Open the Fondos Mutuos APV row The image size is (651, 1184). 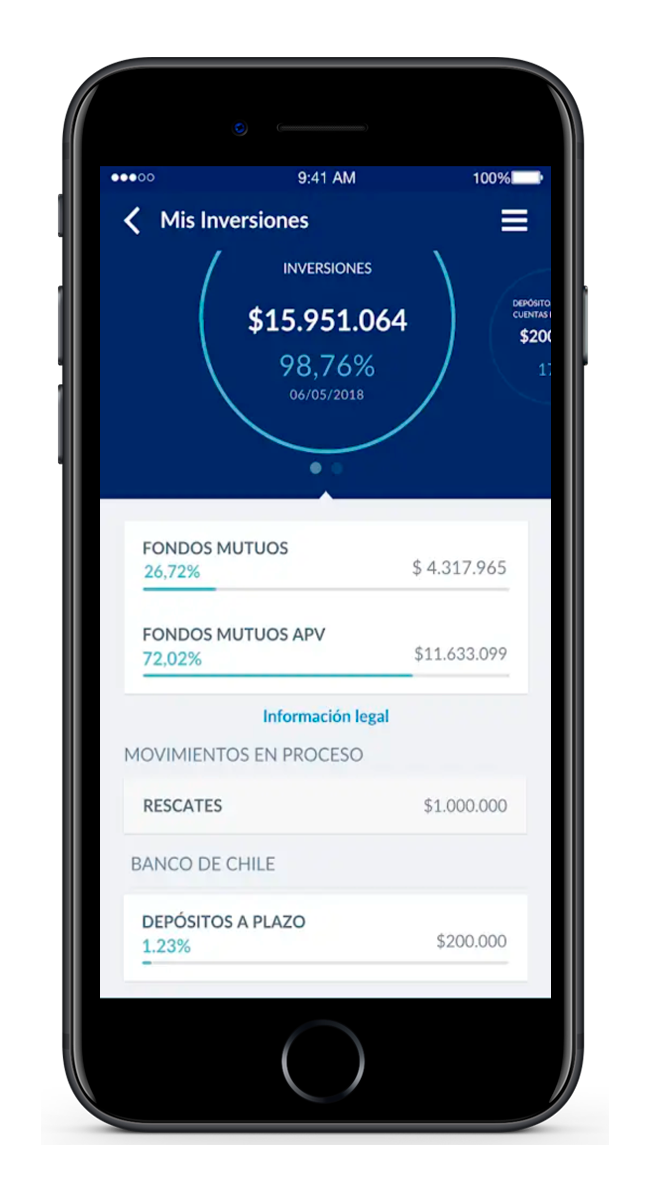[x=325, y=649]
